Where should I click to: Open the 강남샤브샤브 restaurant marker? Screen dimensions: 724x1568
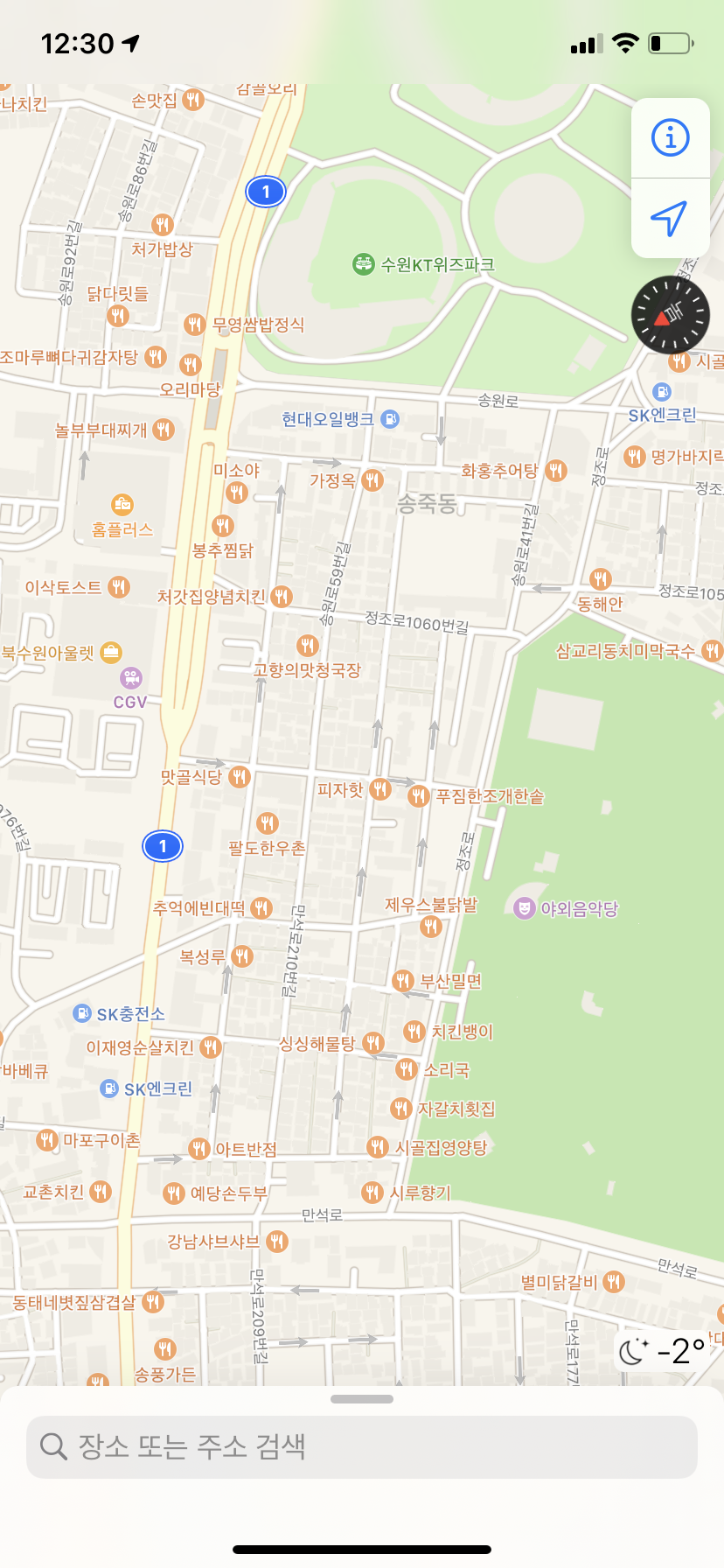click(277, 1241)
